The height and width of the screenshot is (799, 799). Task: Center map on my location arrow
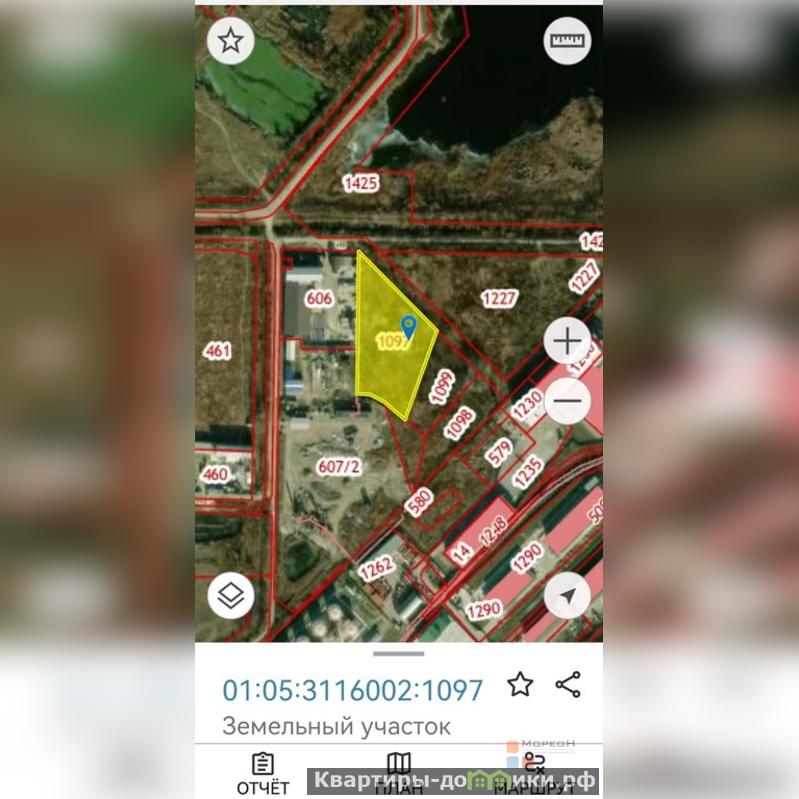[x=567, y=597]
